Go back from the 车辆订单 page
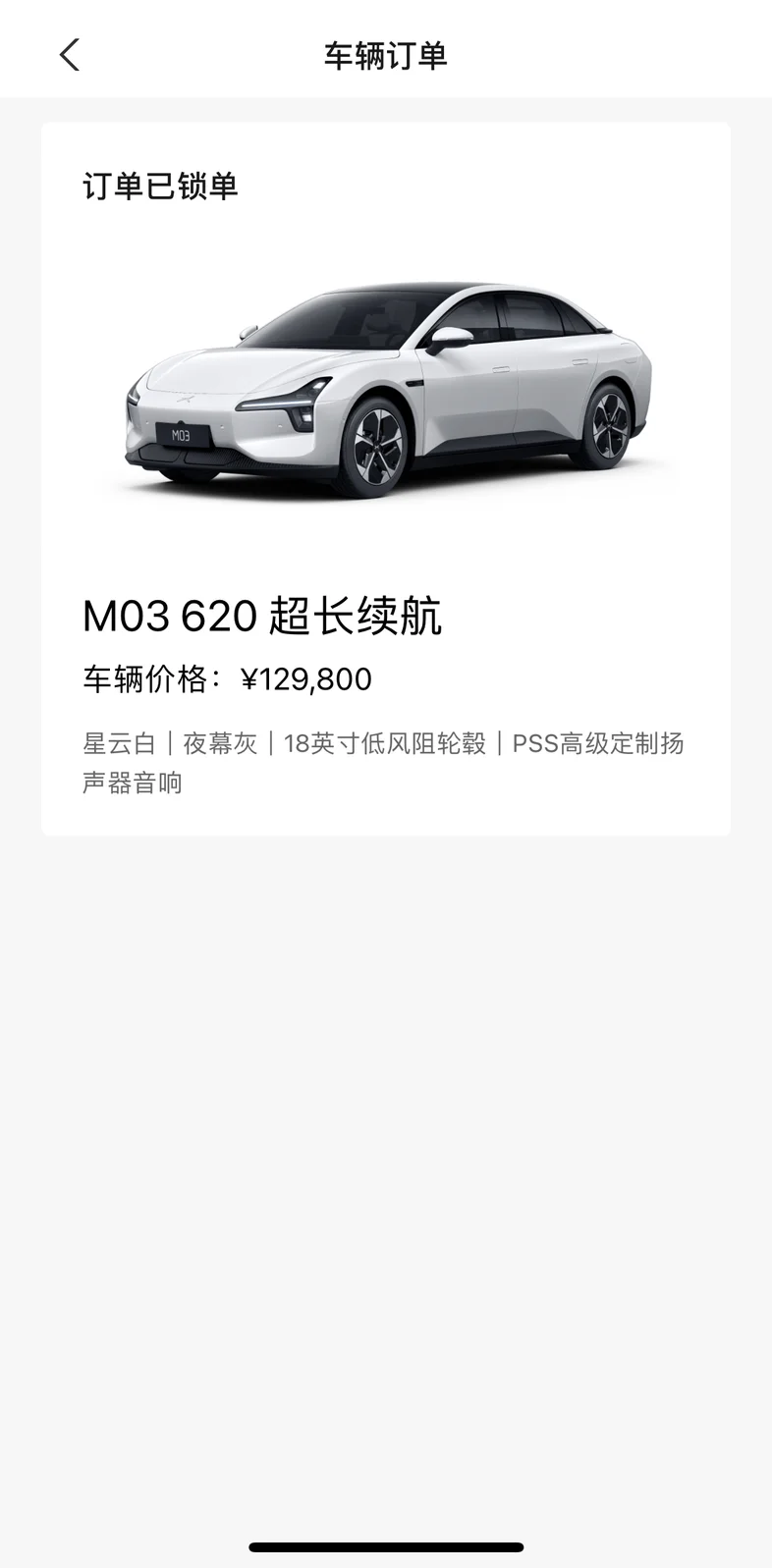Viewport: 772px width, 1568px height. (x=70, y=55)
